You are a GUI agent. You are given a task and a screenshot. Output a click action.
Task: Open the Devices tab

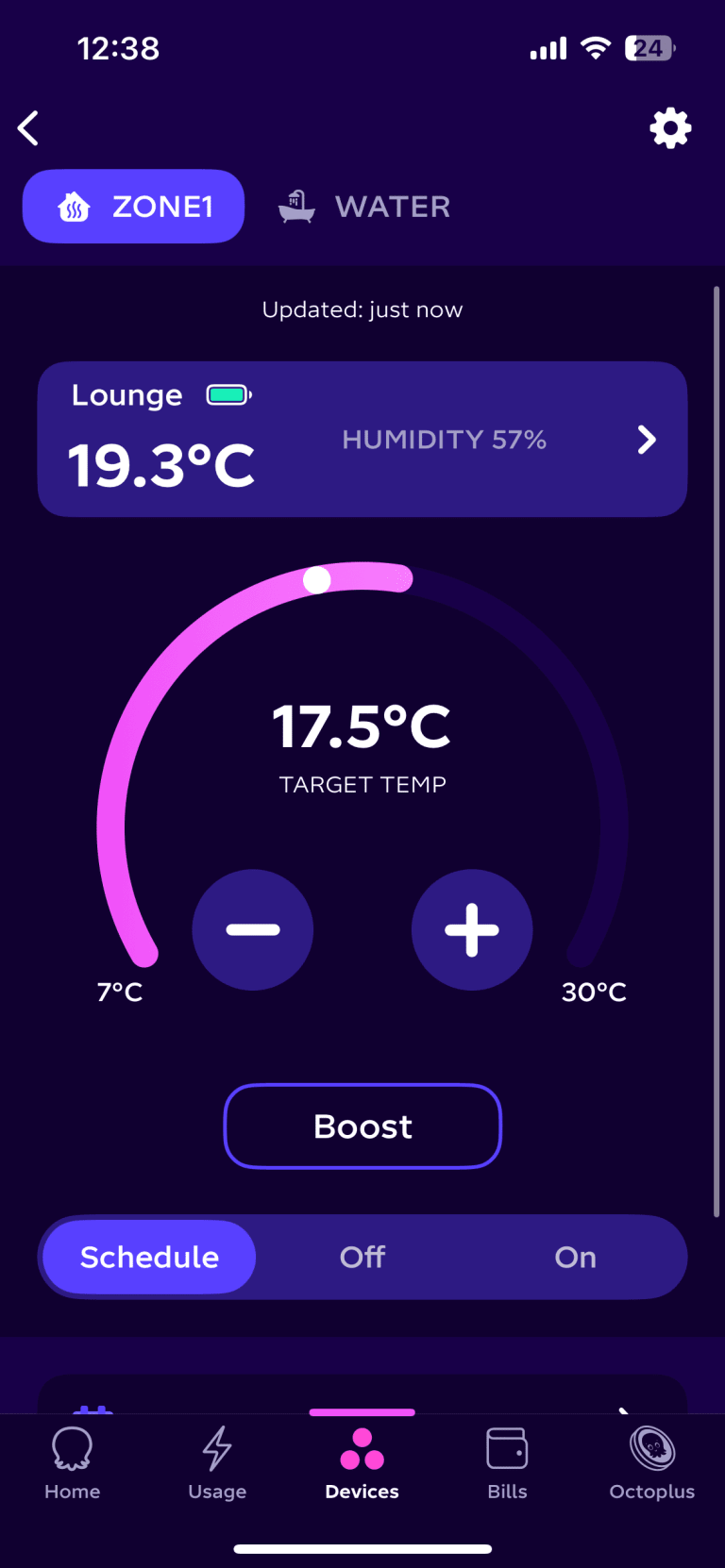[x=362, y=1463]
